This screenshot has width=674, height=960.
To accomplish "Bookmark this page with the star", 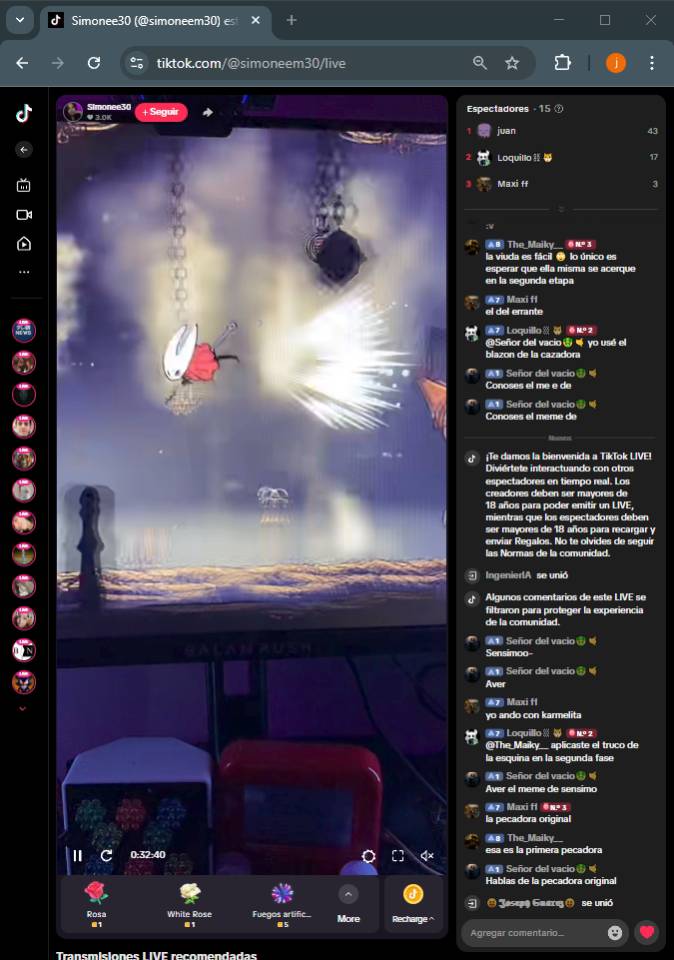I will (x=512, y=62).
